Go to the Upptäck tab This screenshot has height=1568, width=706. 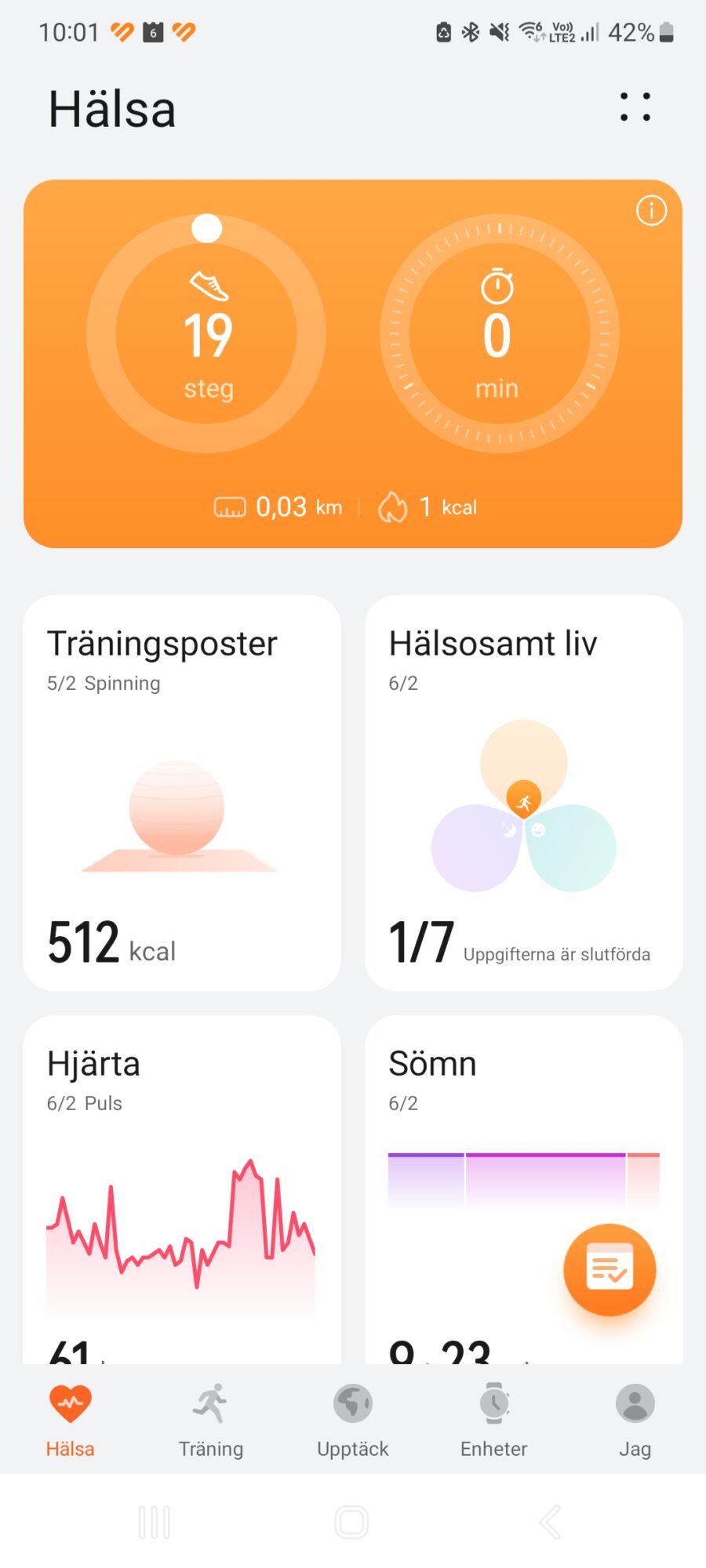pyautogui.click(x=353, y=1421)
